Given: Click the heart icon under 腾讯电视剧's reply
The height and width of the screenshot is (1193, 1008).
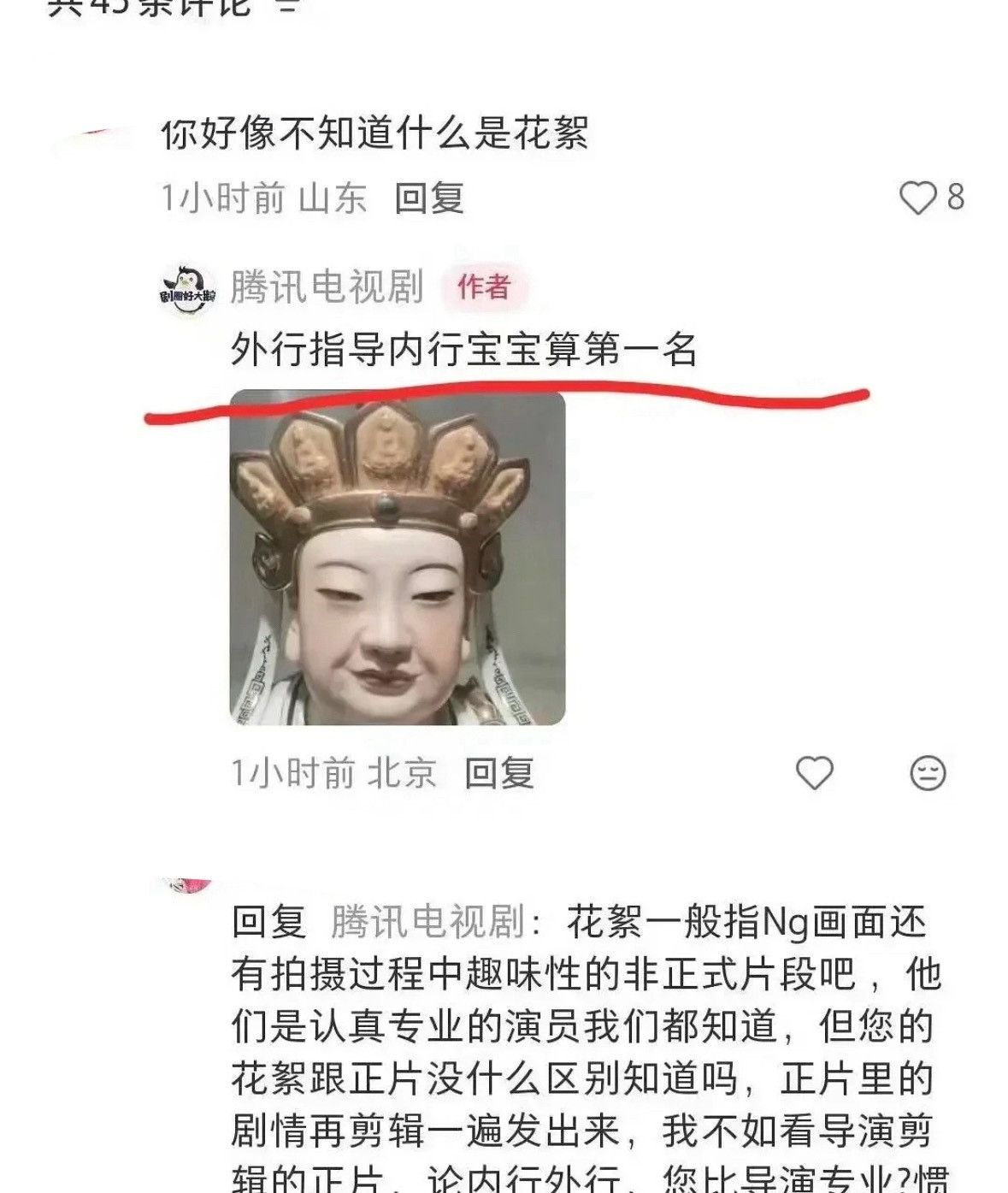Looking at the screenshot, I should (813, 771).
